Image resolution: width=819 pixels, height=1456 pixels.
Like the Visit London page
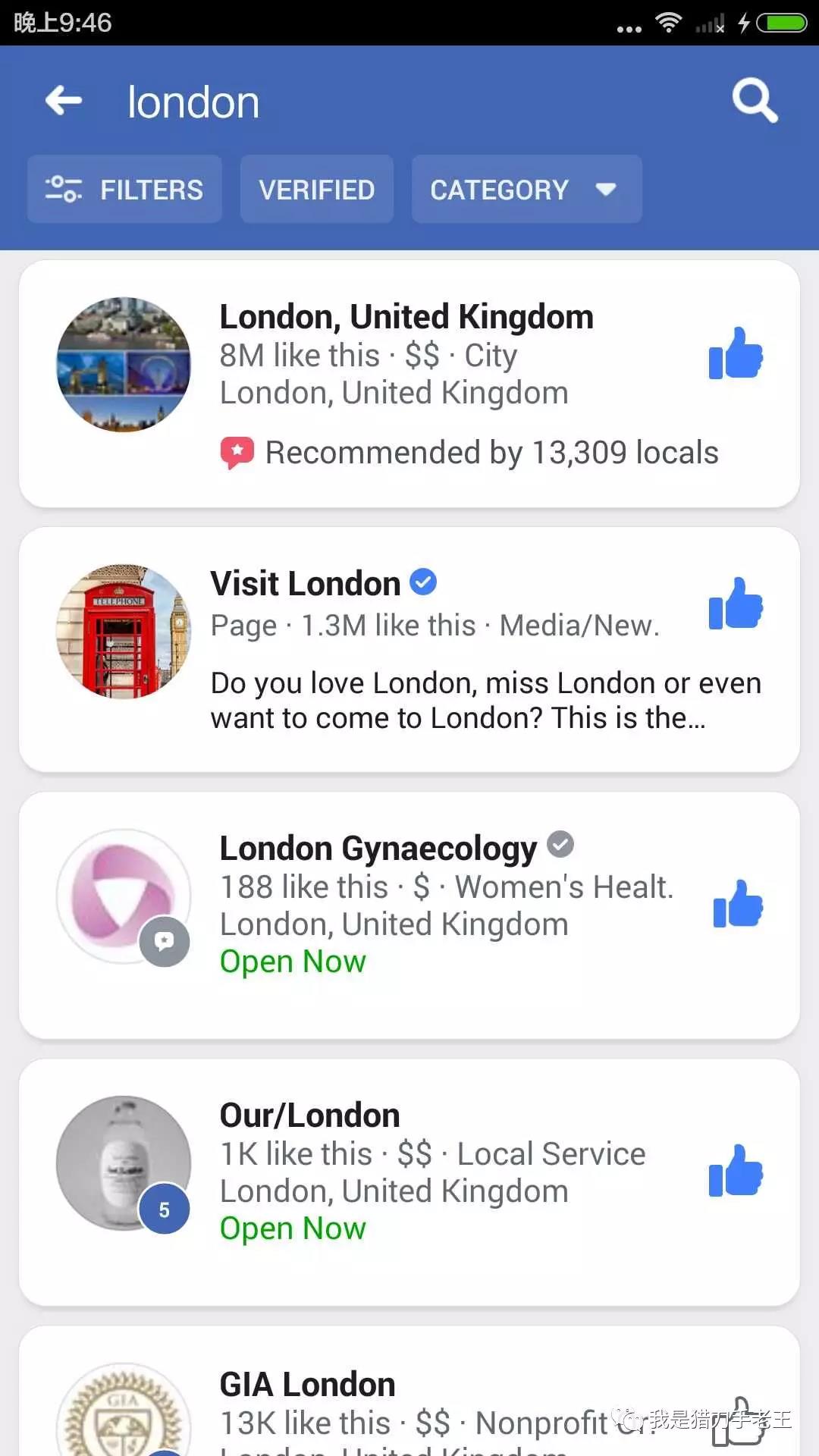click(736, 604)
